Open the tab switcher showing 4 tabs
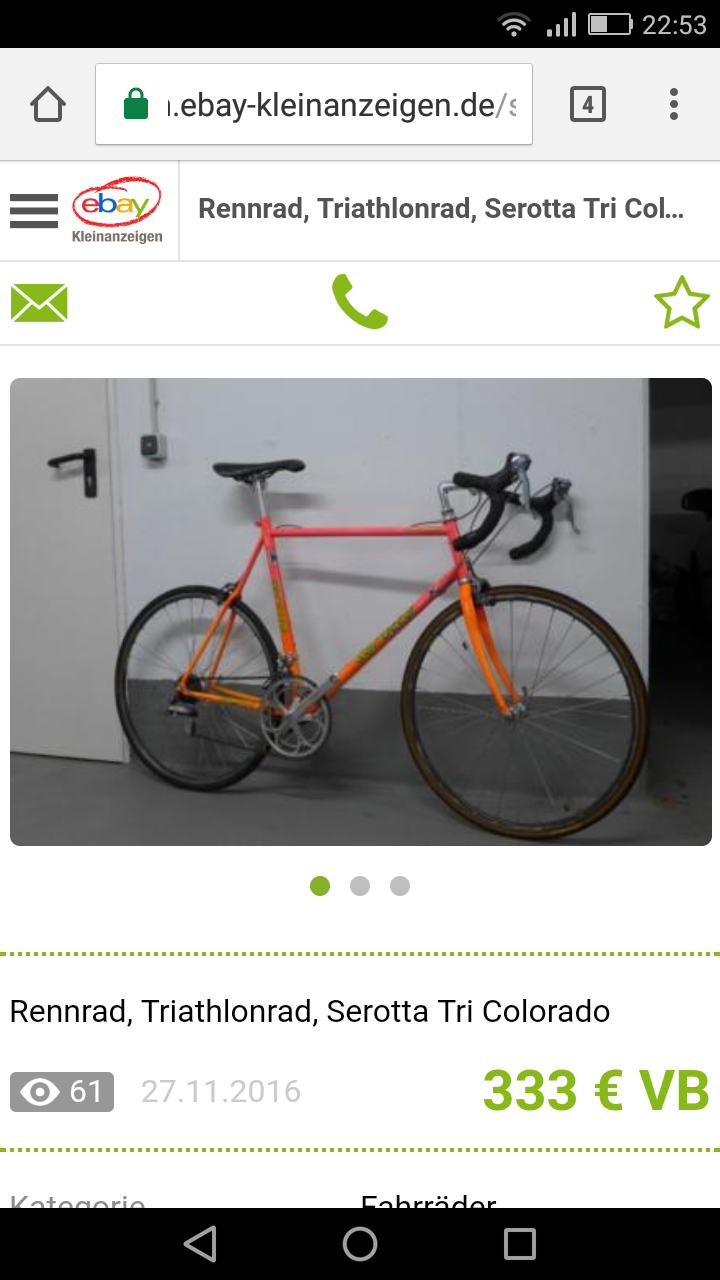 tap(588, 104)
